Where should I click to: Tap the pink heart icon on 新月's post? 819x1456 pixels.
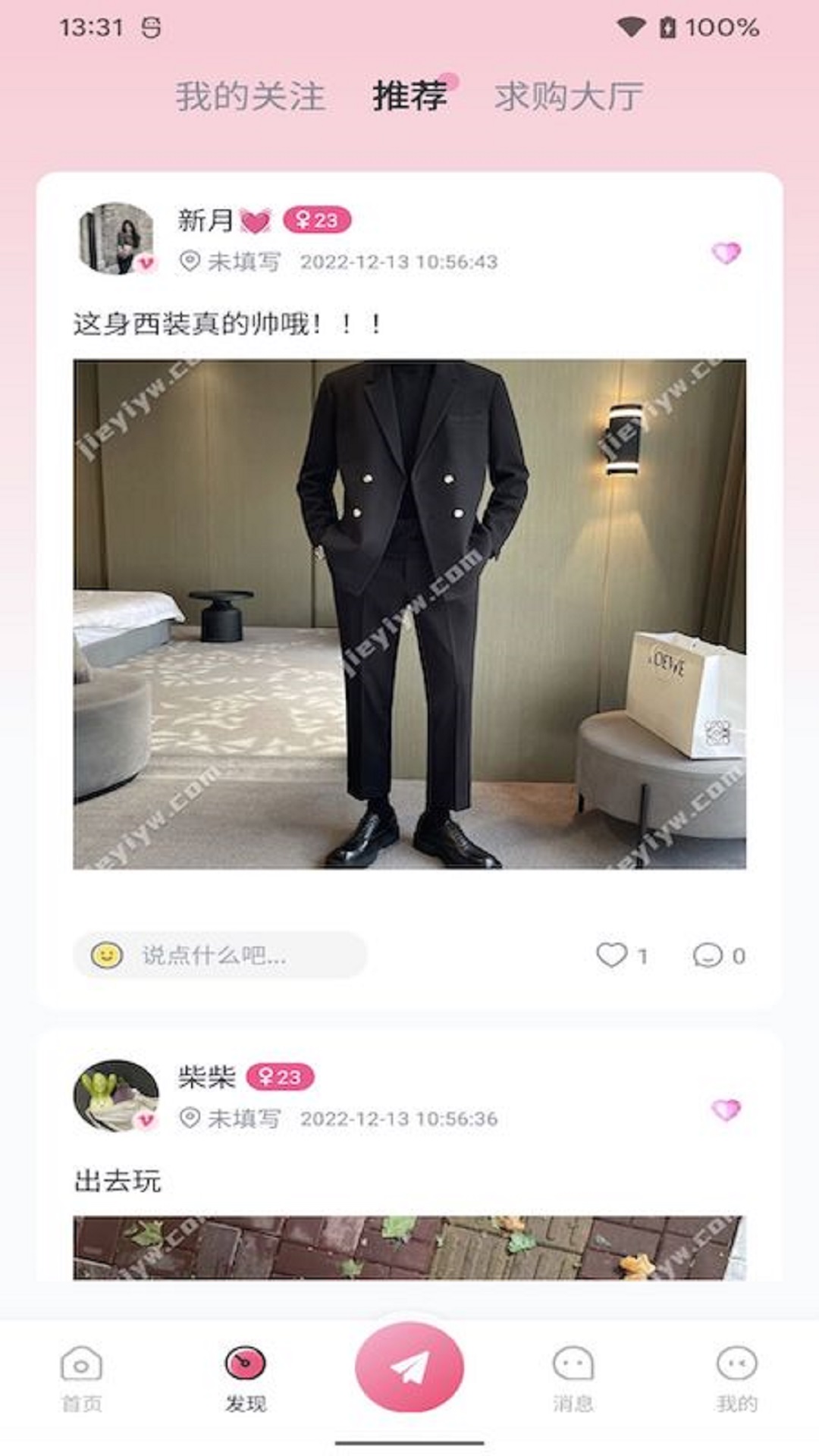click(x=726, y=253)
